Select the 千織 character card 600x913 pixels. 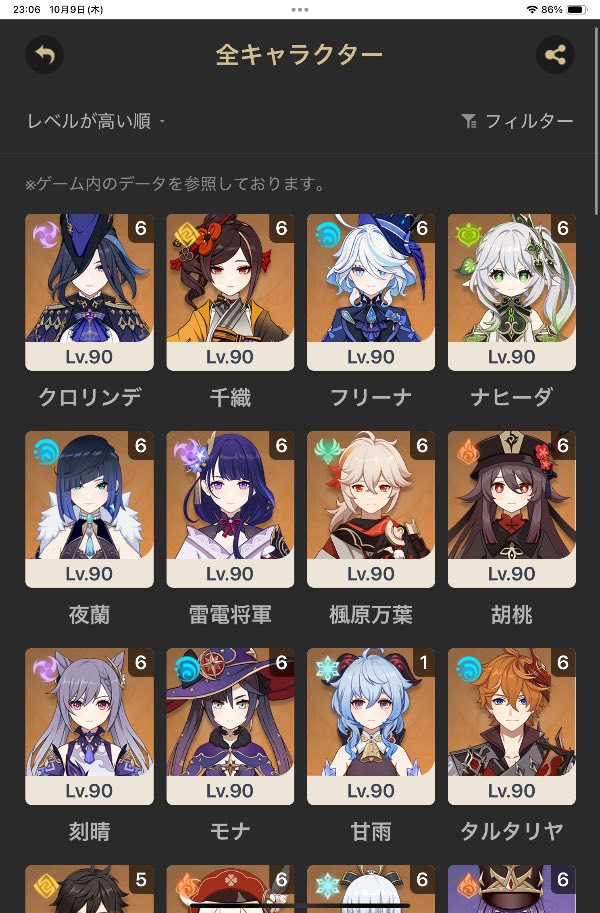[x=230, y=292]
